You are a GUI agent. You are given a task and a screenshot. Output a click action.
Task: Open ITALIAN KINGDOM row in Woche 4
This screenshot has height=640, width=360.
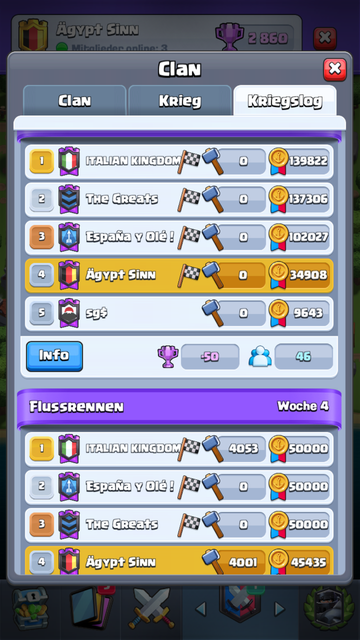click(179, 449)
